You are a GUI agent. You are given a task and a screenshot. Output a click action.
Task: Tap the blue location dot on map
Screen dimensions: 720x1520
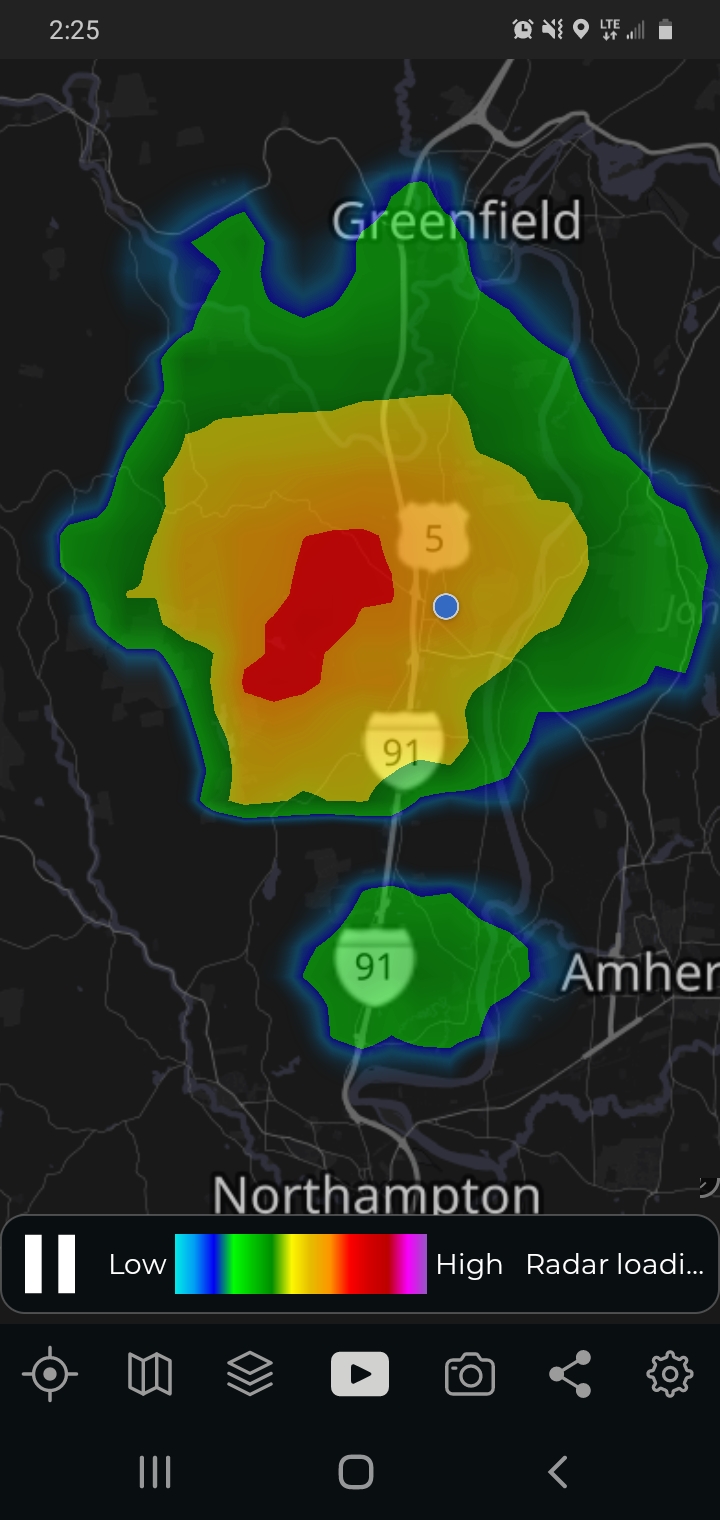click(446, 606)
